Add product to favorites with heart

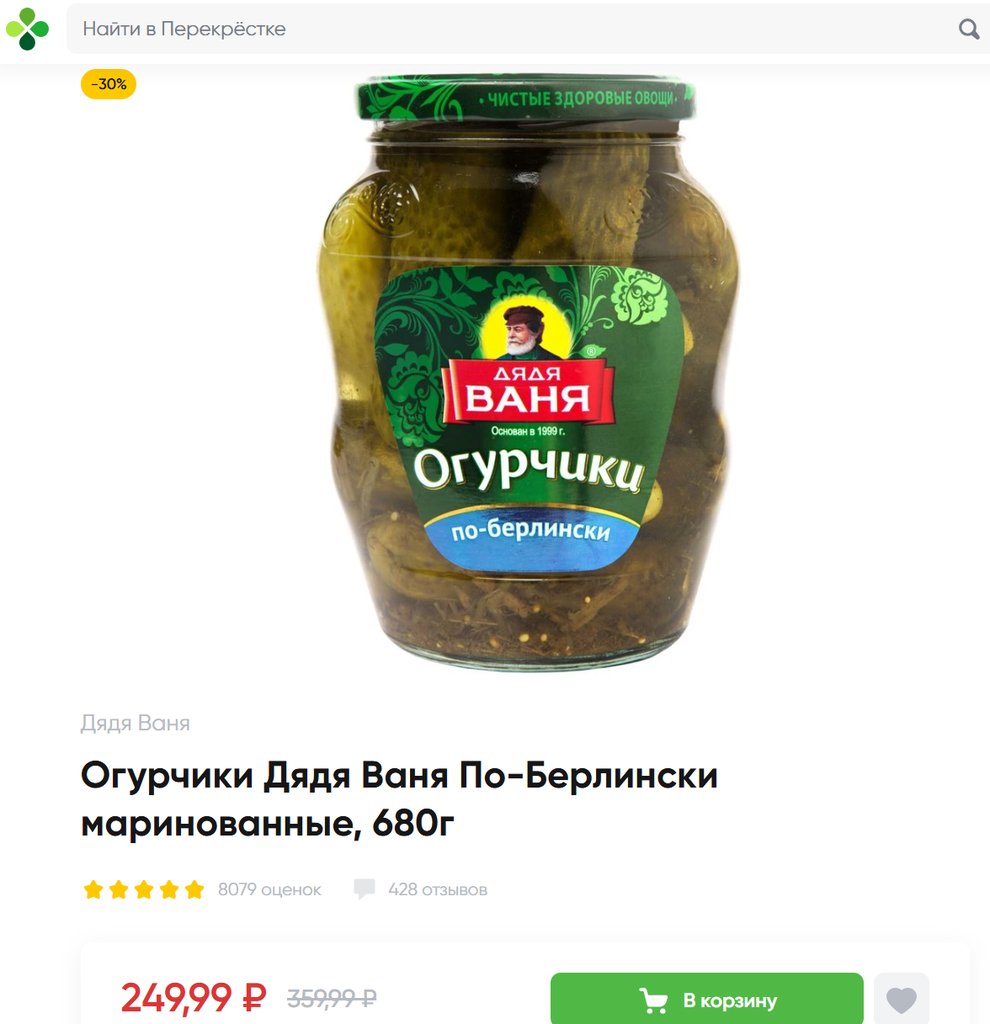click(901, 999)
